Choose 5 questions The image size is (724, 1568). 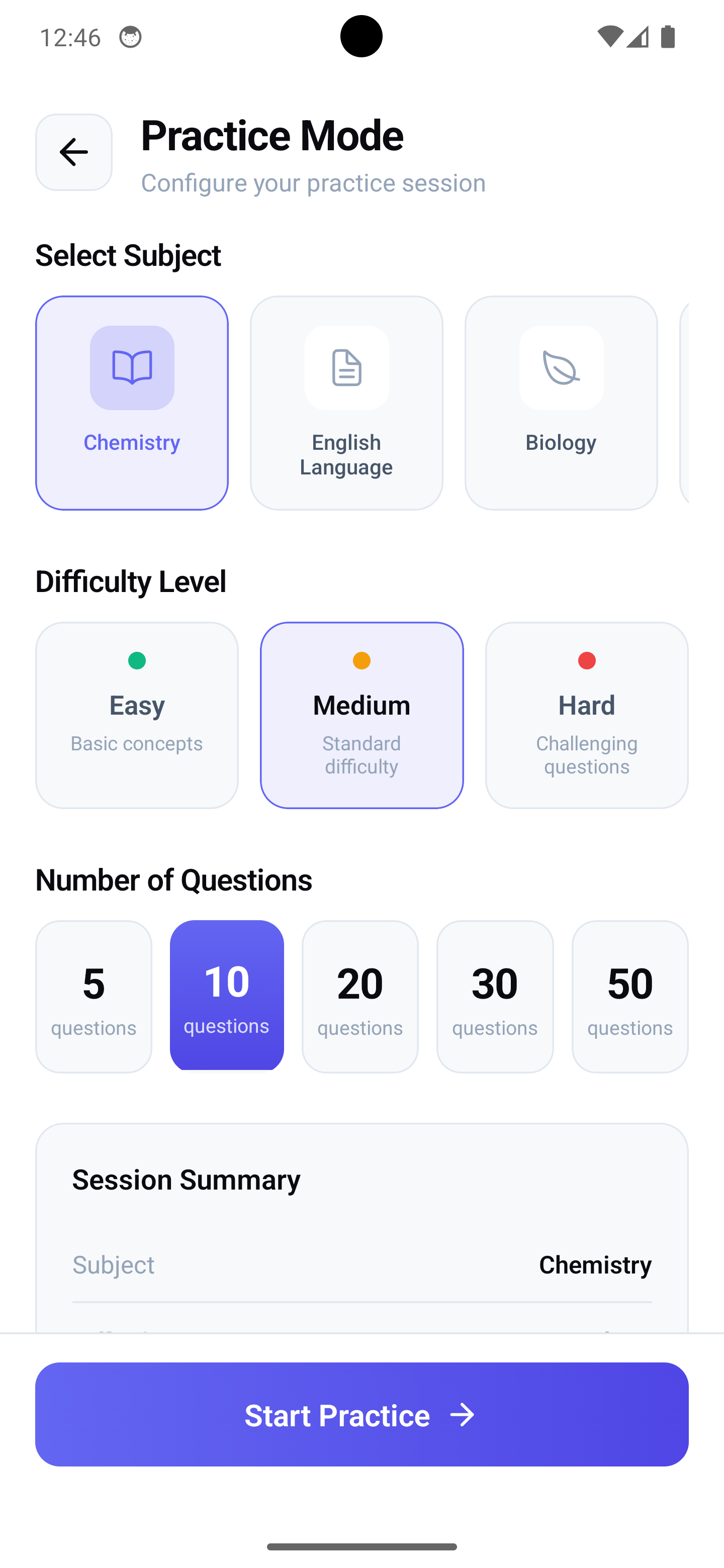(93, 996)
